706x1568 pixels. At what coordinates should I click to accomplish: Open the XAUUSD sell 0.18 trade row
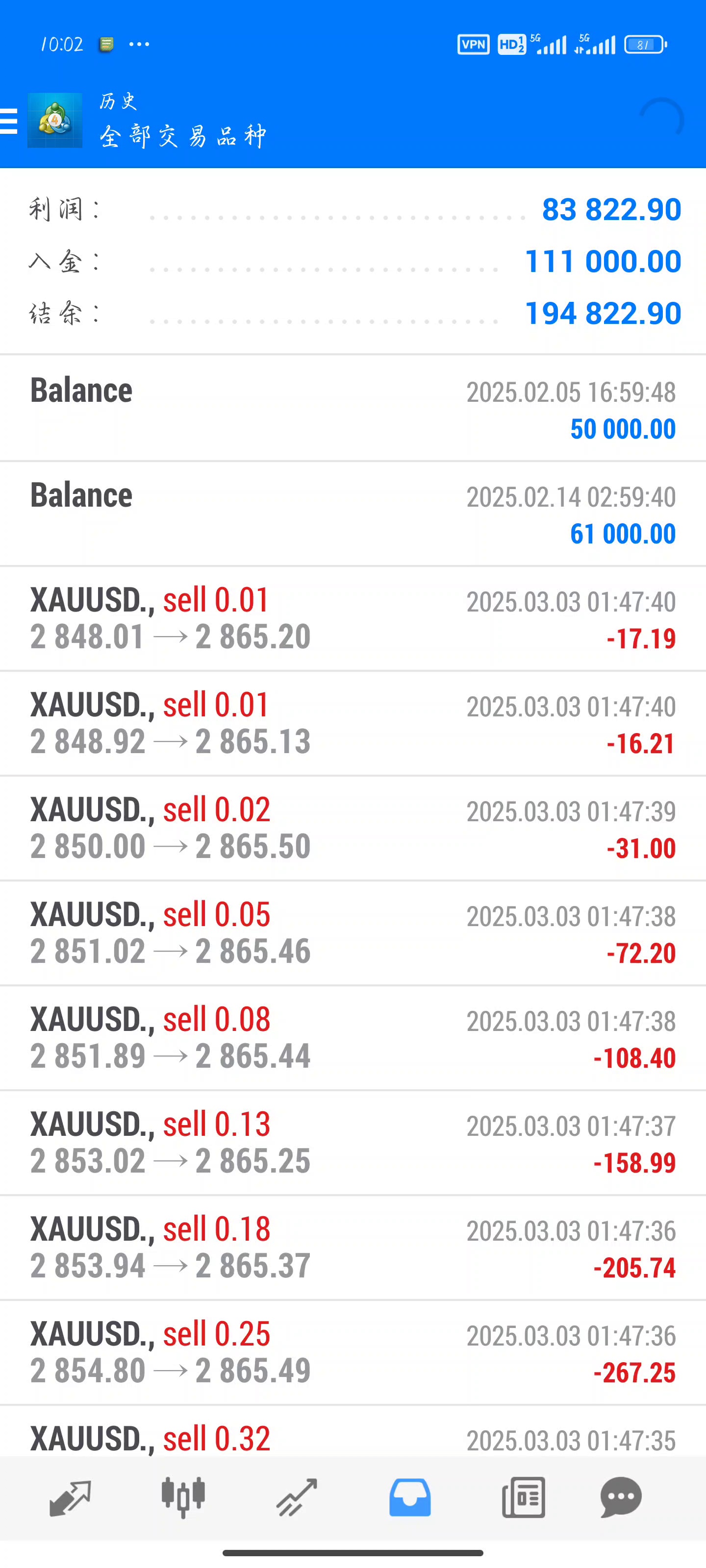click(353, 1247)
